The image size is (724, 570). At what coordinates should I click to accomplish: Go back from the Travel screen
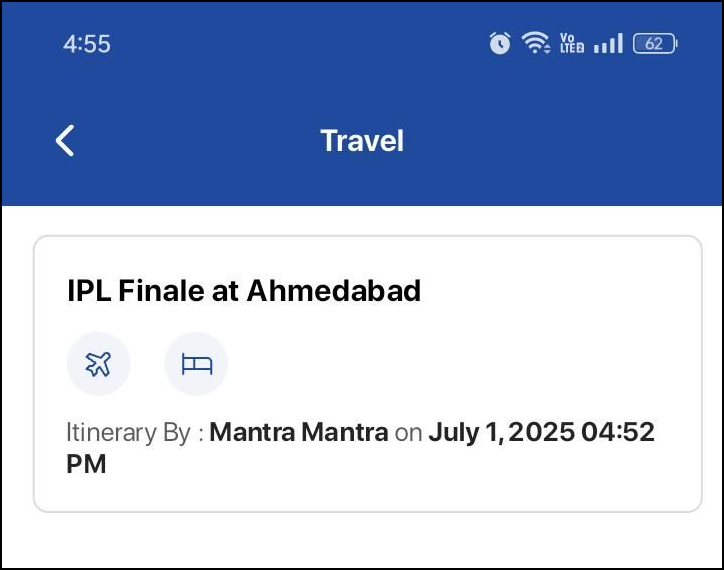[65, 140]
